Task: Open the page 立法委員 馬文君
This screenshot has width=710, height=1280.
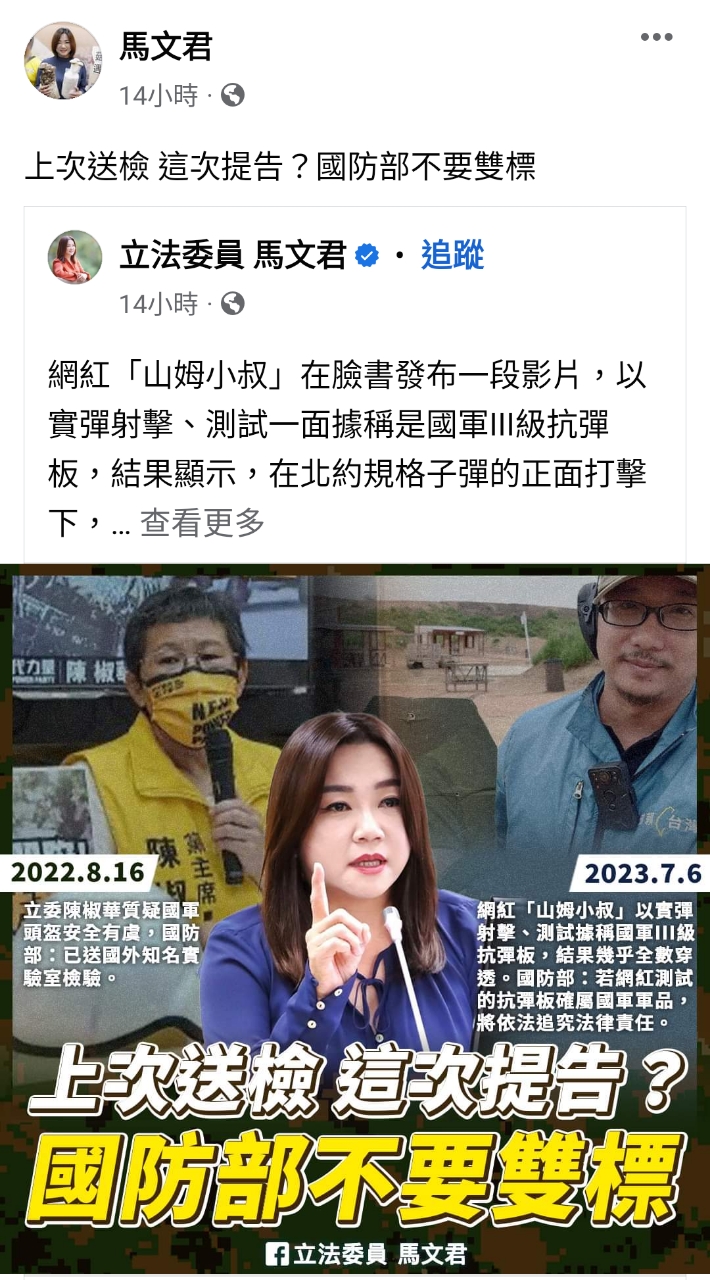Action: click(232, 256)
